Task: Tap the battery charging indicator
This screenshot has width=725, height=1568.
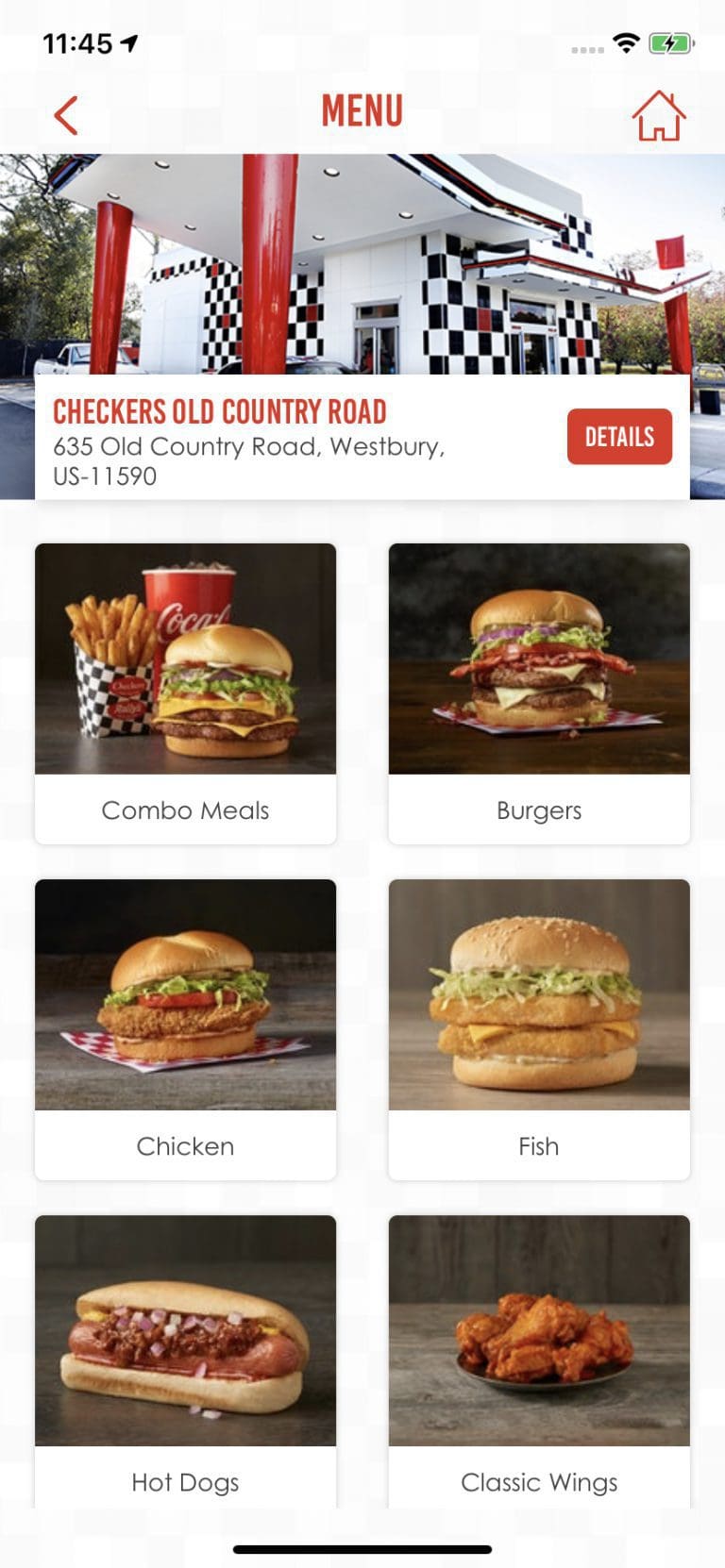Action: [x=670, y=42]
